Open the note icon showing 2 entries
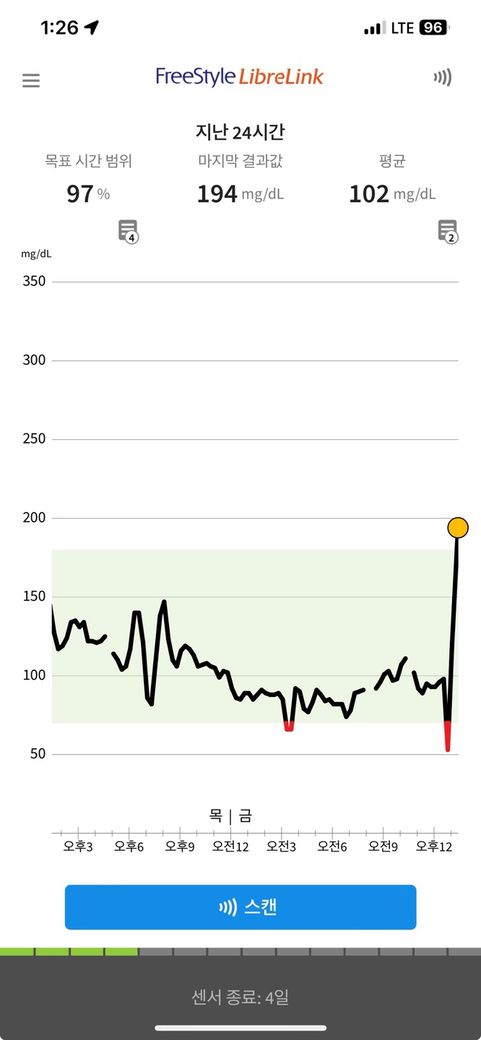 tap(448, 231)
